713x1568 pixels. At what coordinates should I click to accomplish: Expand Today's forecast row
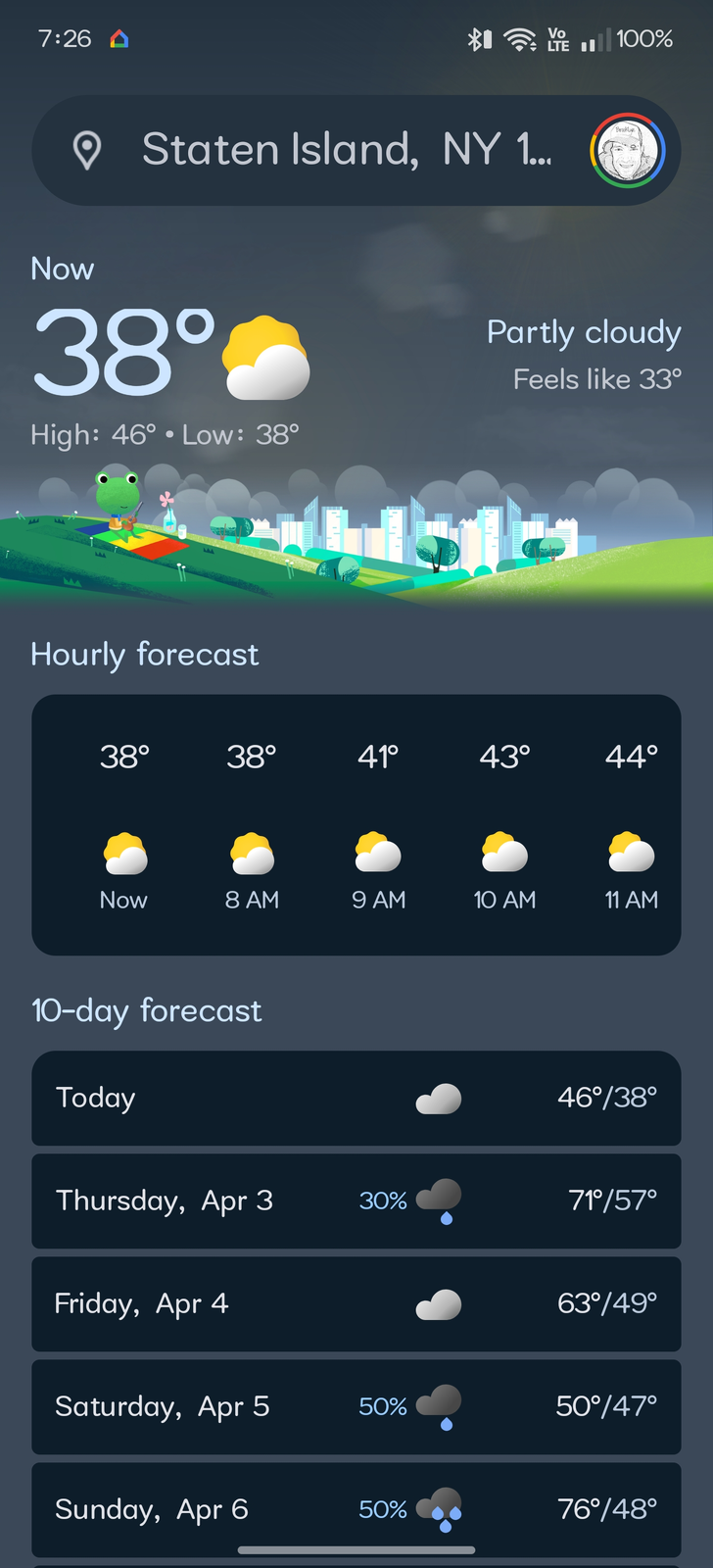pos(356,1098)
